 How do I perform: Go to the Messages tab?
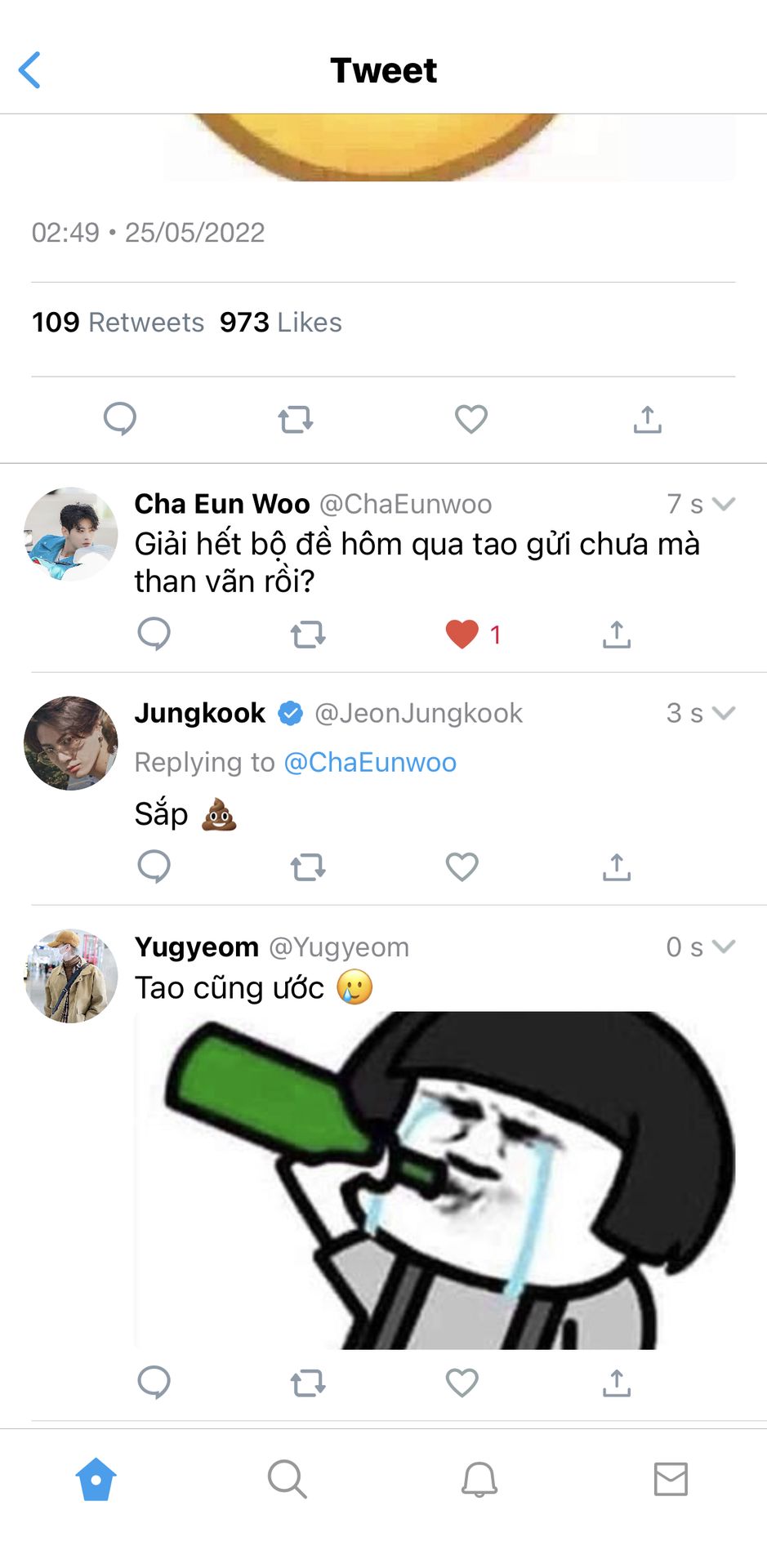tap(671, 1479)
